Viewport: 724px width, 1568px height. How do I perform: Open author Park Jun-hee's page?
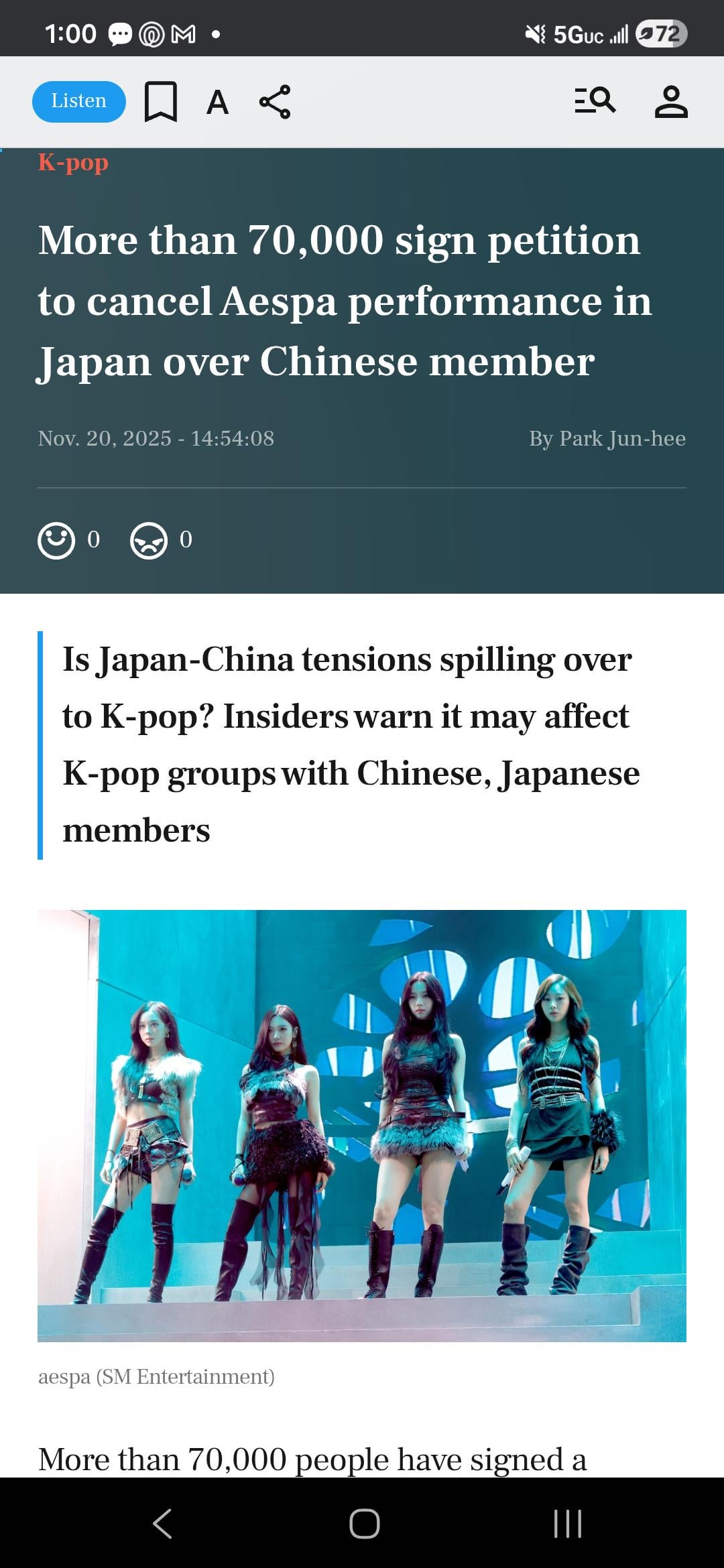coord(607,438)
